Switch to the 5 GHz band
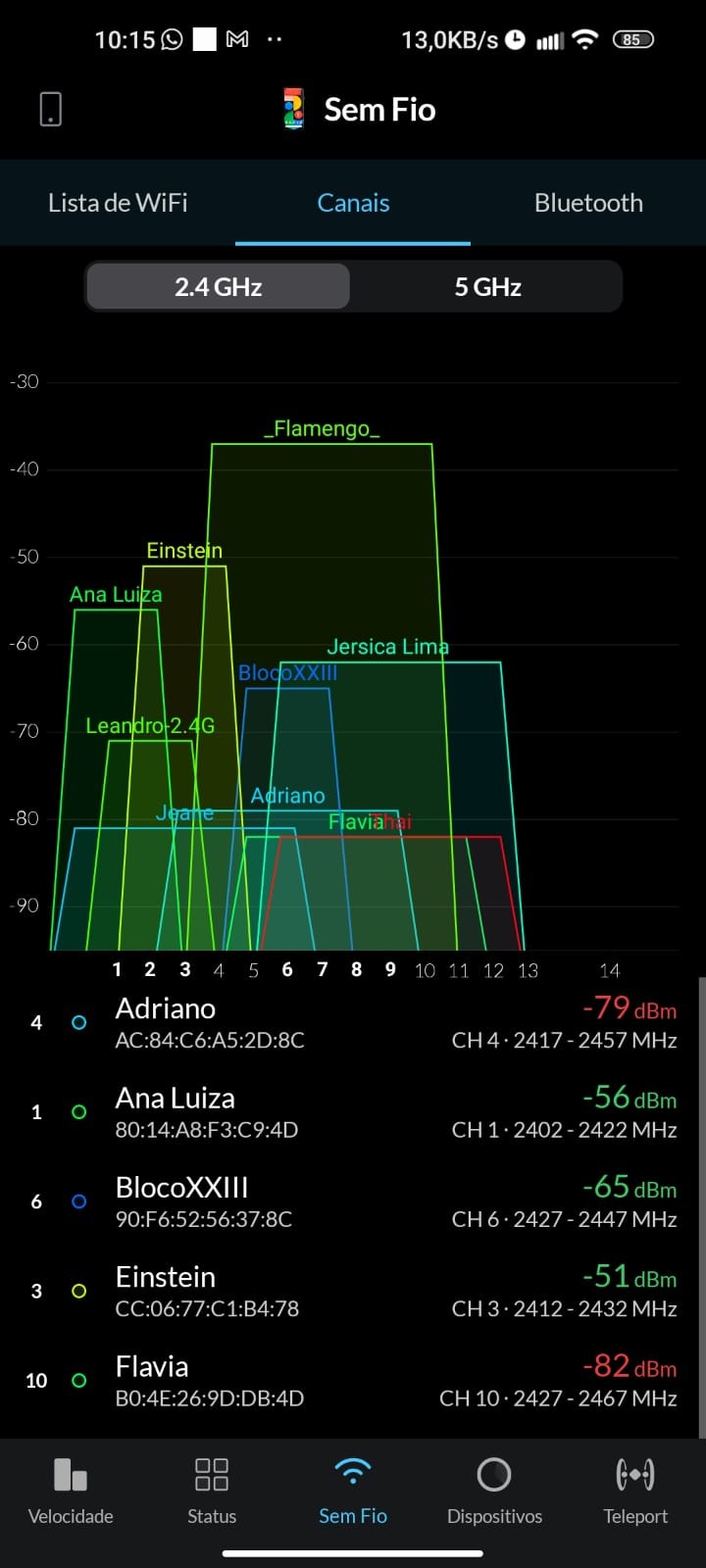Image resolution: width=706 pixels, height=1568 pixels. point(487,287)
